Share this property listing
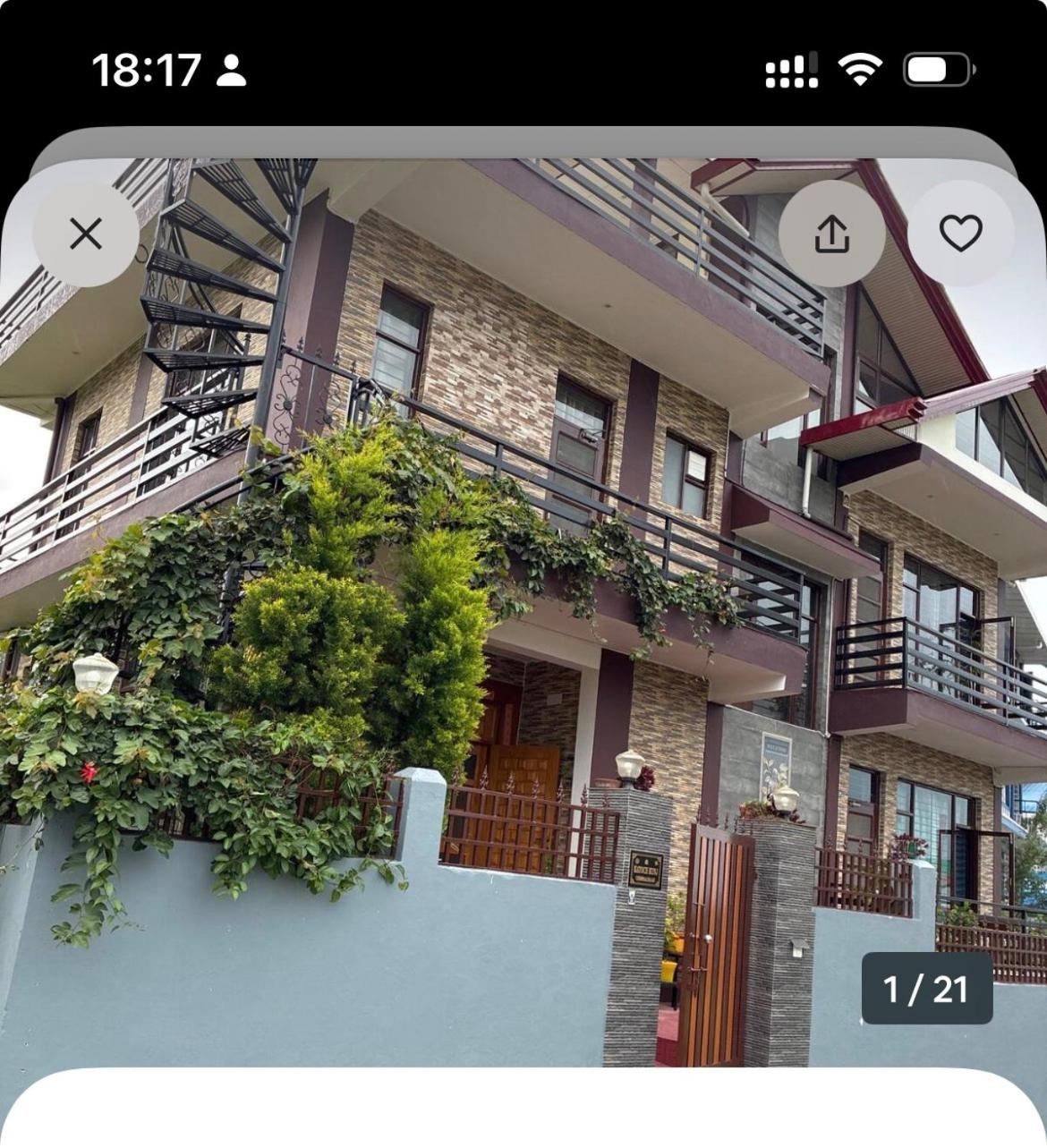Screen dimensions: 1047x1148 point(831,234)
